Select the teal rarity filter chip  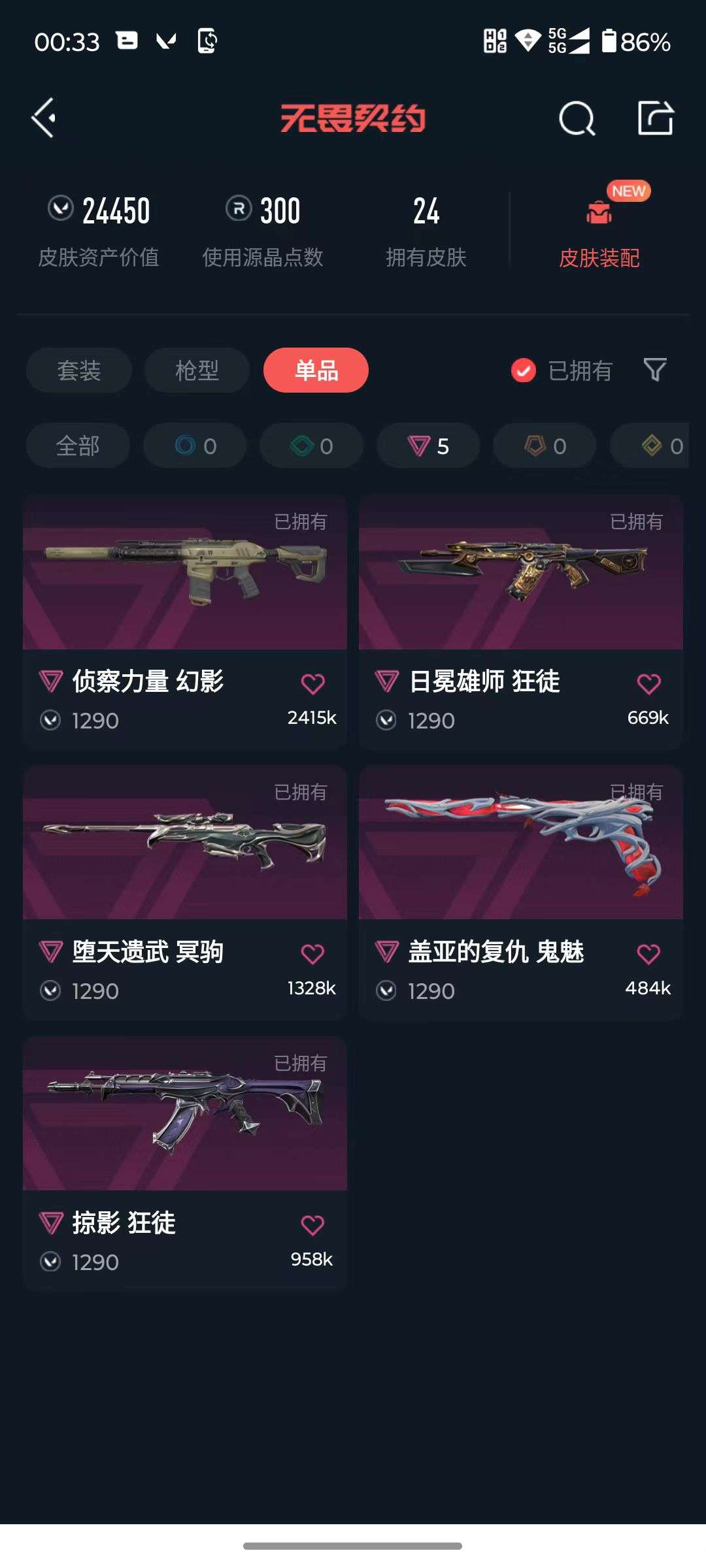(x=311, y=446)
